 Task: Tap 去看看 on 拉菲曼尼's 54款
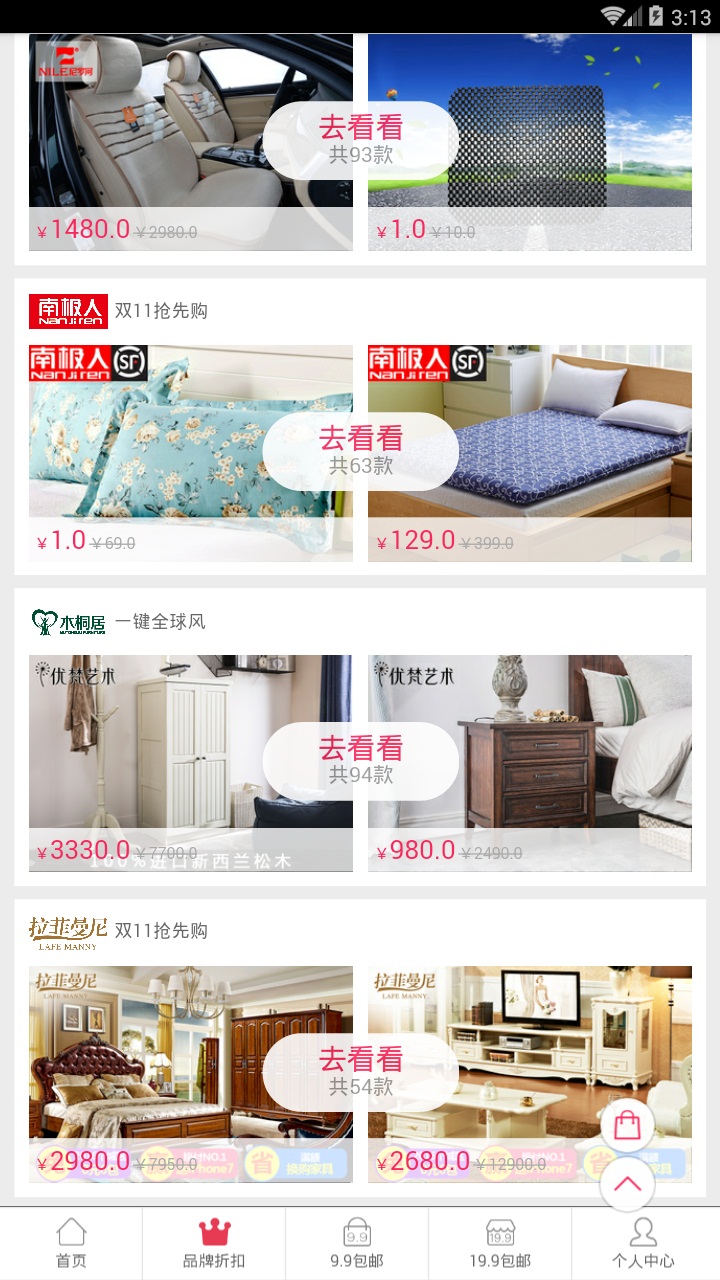[x=361, y=1071]
